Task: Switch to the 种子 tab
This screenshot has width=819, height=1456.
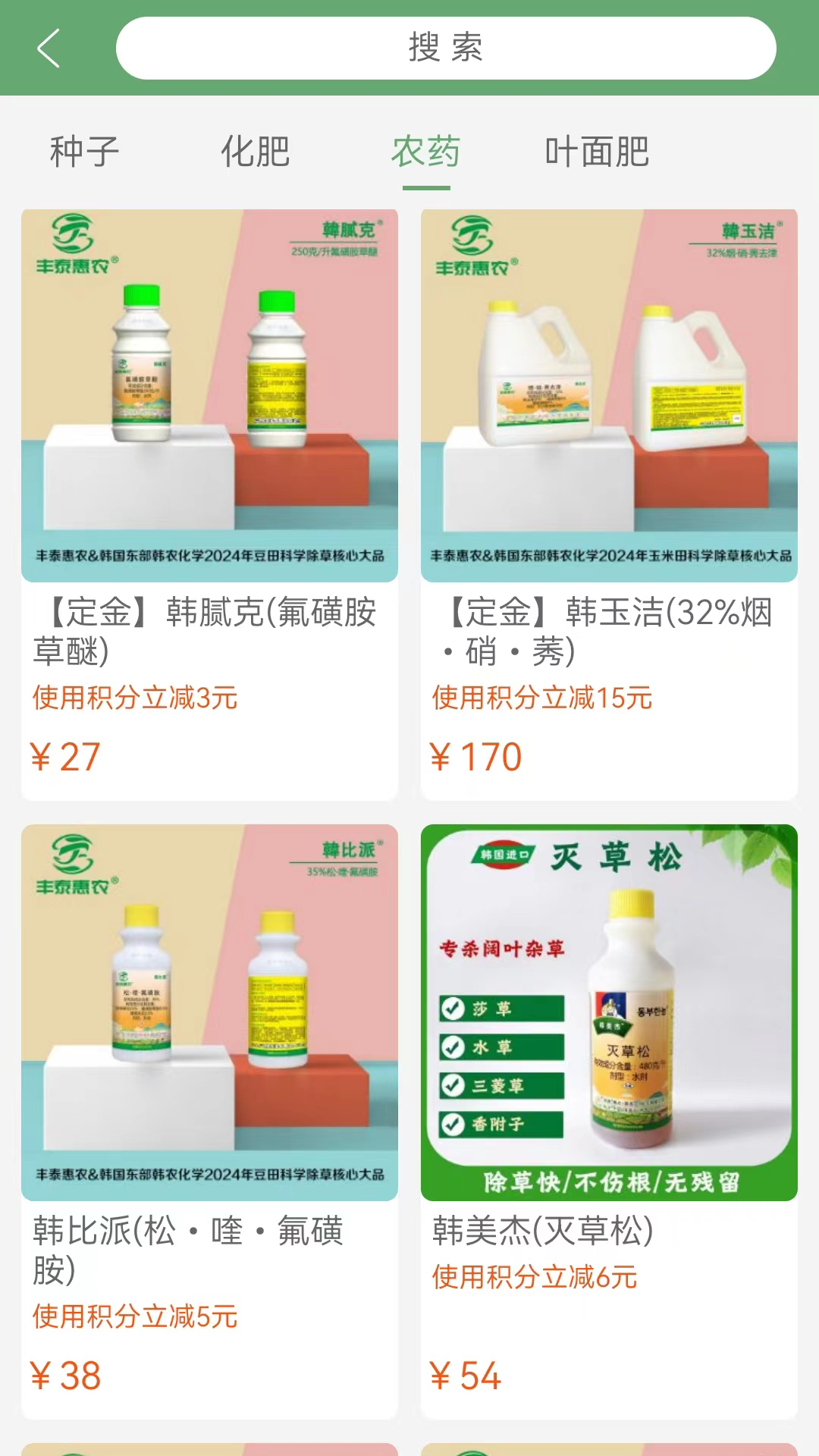Action: pos(83,152)
